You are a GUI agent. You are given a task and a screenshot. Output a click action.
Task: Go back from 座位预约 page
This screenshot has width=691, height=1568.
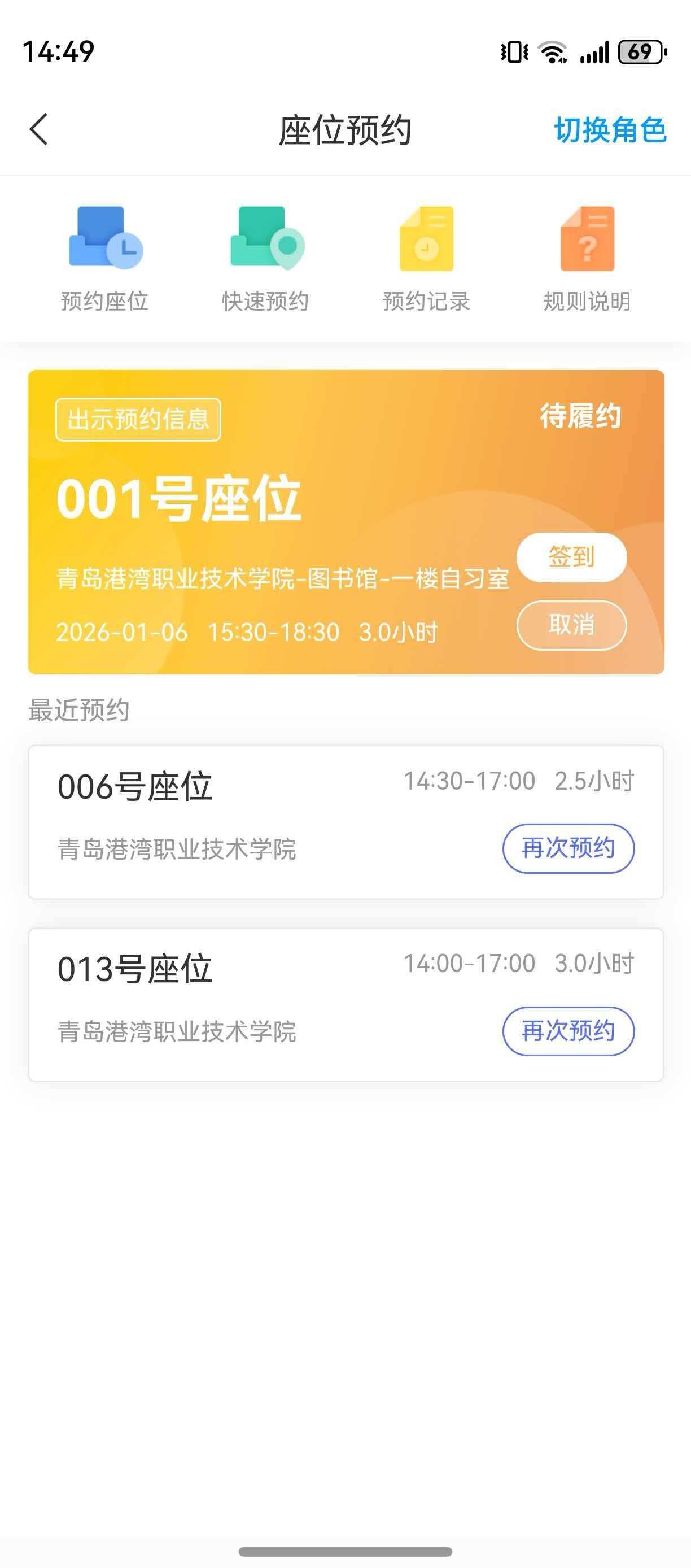[39, 130]
